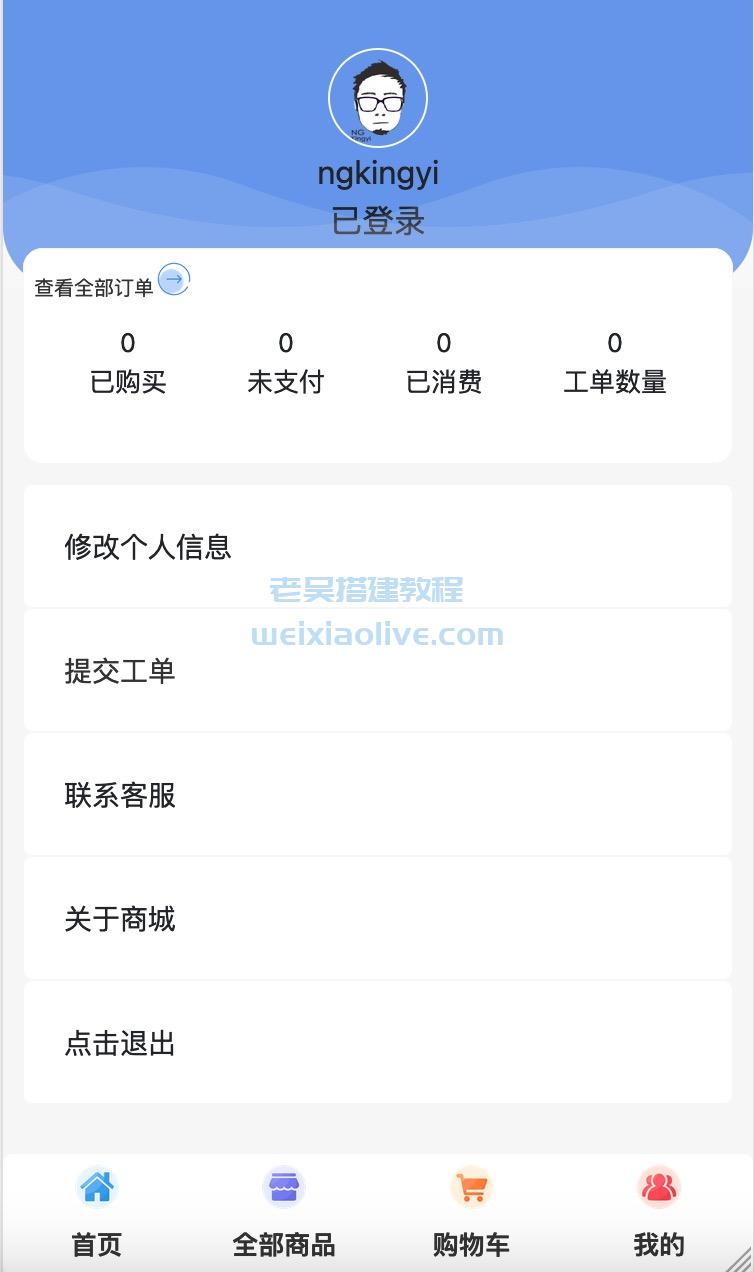Open the 提交工单 ticket page
Image resolution: width=754 pixels, height=1272 pixels.
coord(120,672)
